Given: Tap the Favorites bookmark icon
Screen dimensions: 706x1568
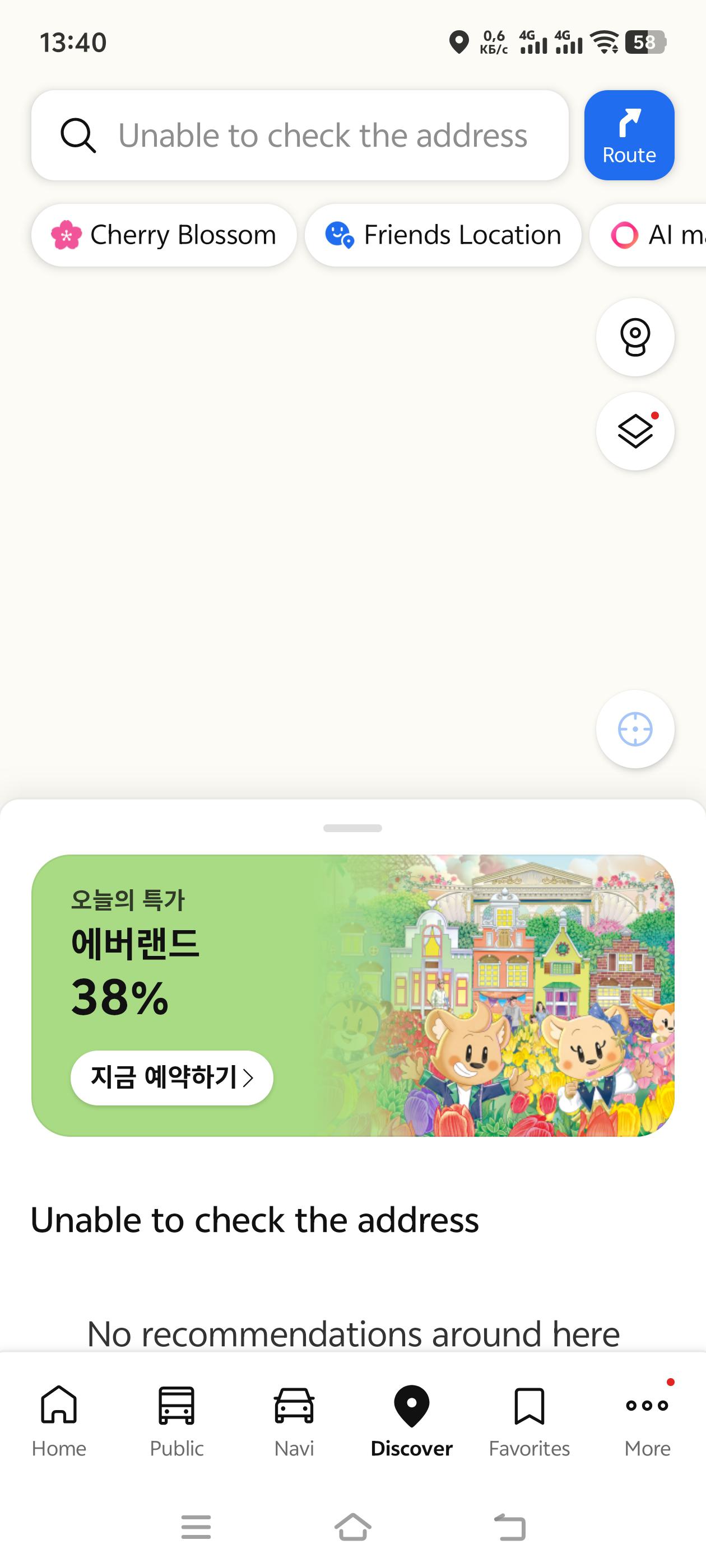Looking at the screenshot, I should 529,1406.
